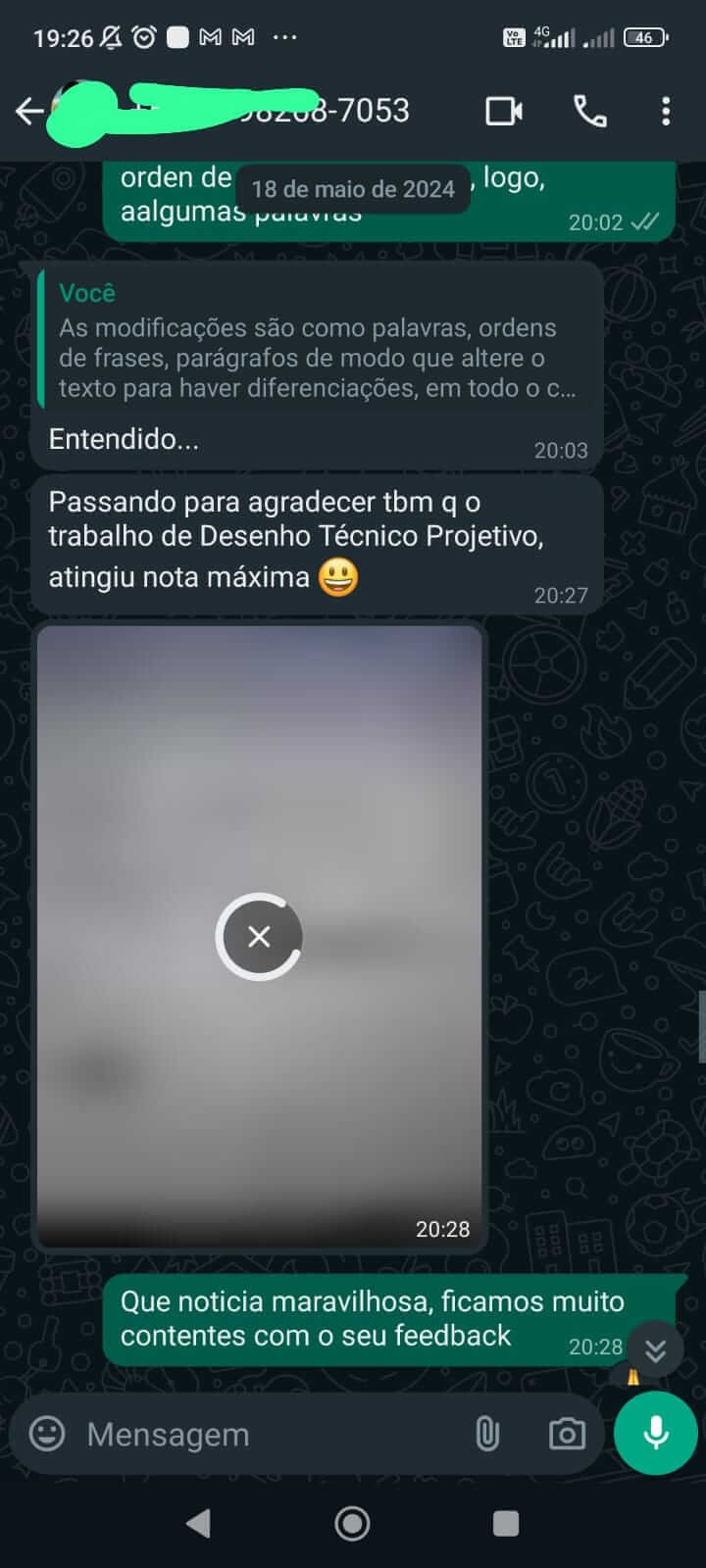Start a video call
706x1568 pixels.
[504, 112]
